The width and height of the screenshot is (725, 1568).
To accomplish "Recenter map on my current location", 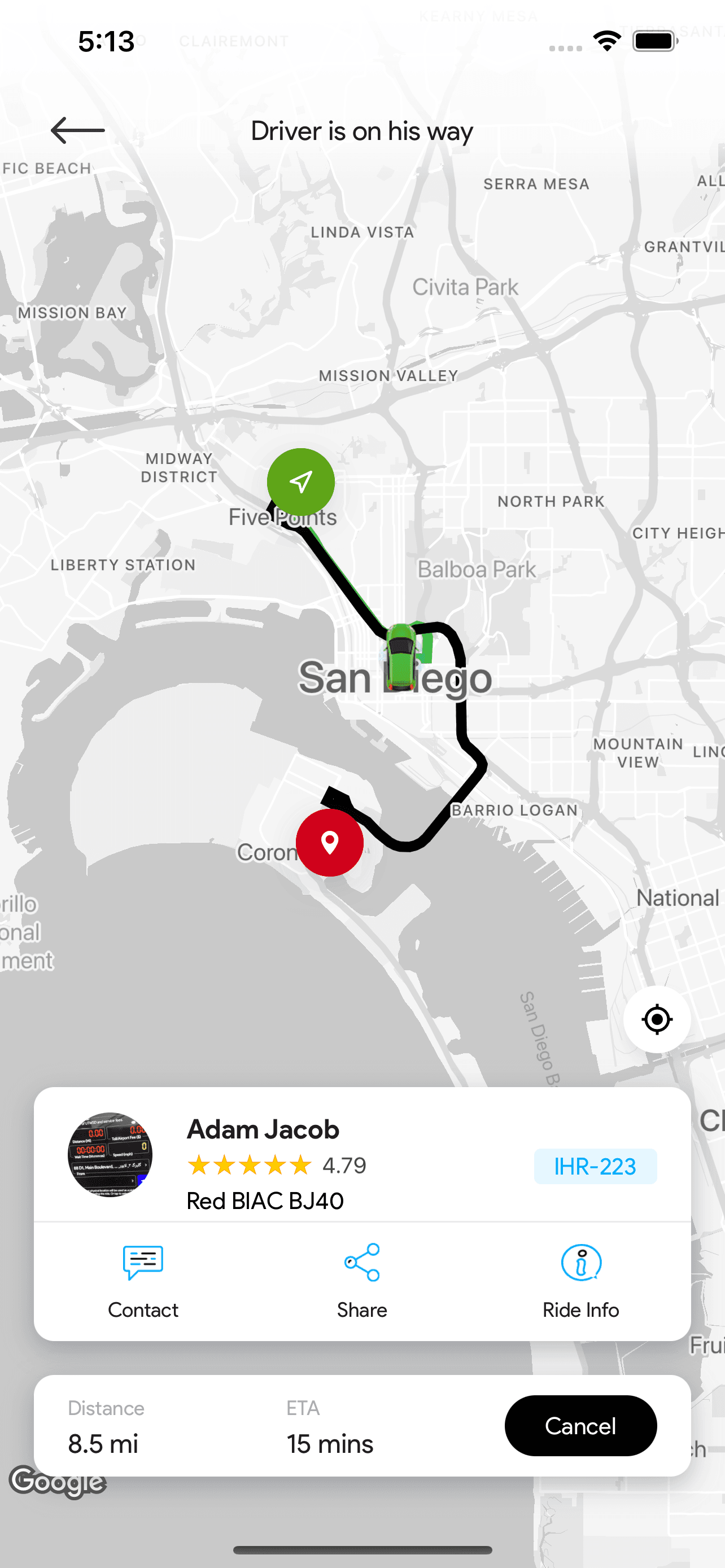I will (x=656, y=1019).
